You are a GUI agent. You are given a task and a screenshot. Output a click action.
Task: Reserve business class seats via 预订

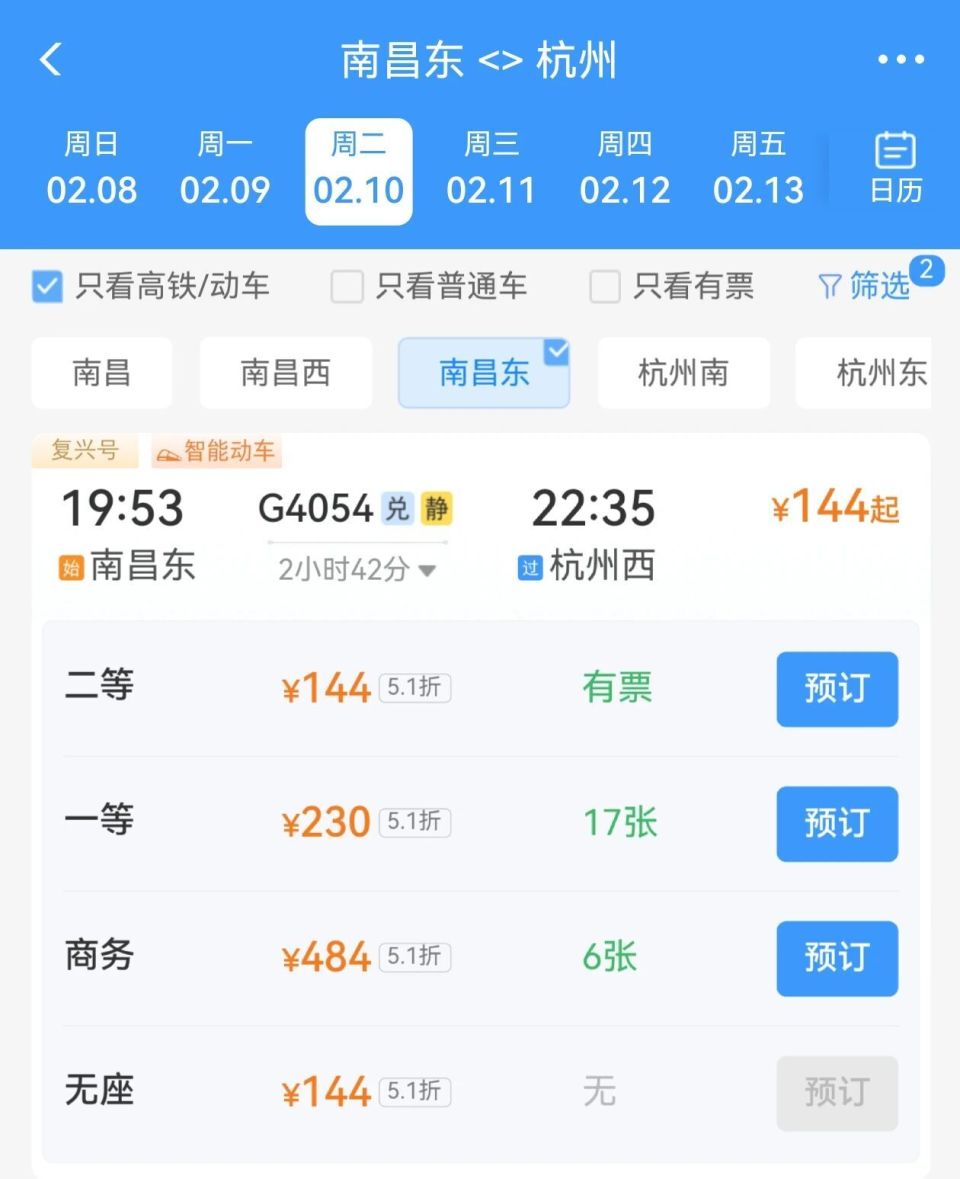[837, 959]
